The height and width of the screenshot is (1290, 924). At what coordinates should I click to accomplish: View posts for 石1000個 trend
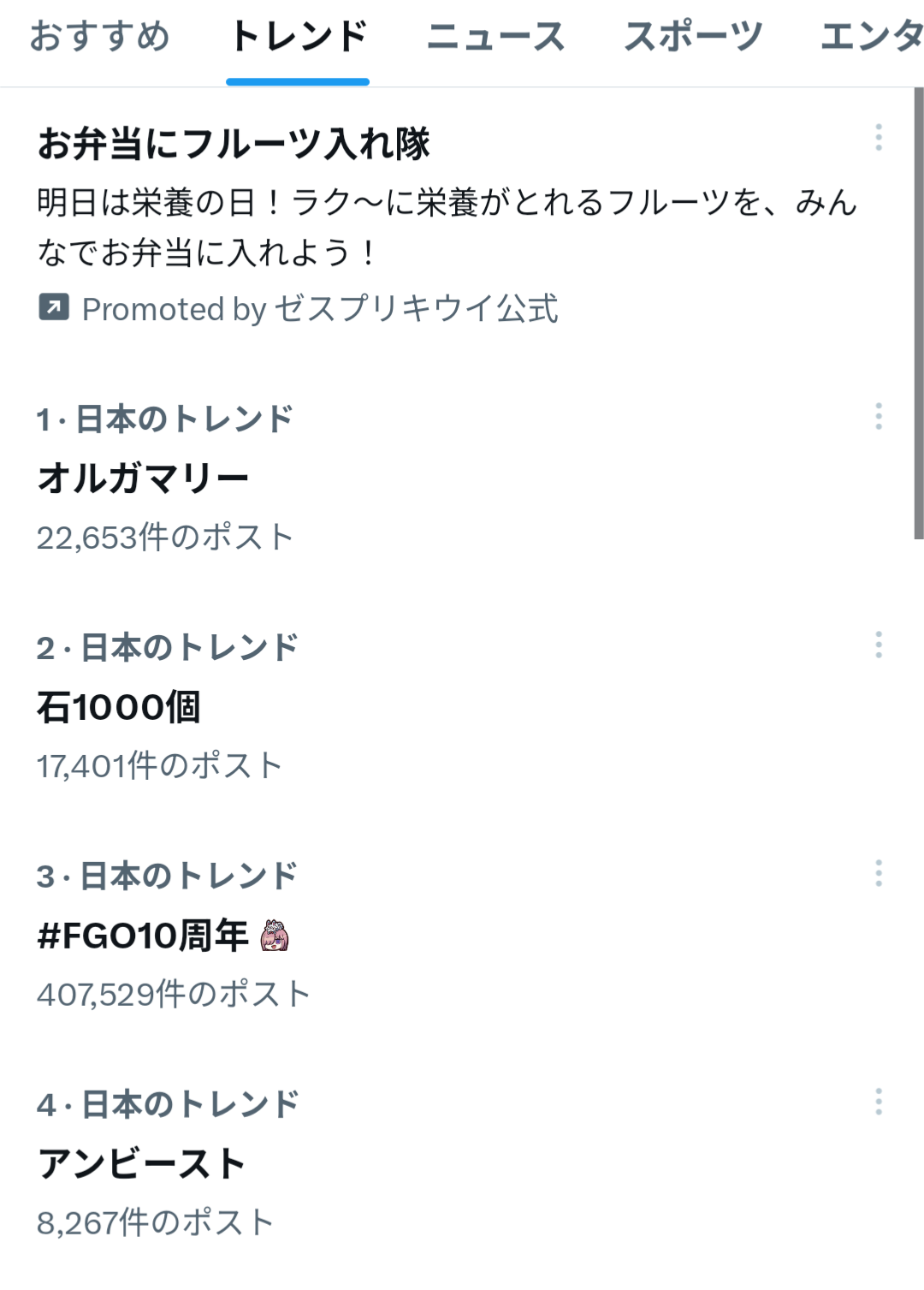(118, 707)
